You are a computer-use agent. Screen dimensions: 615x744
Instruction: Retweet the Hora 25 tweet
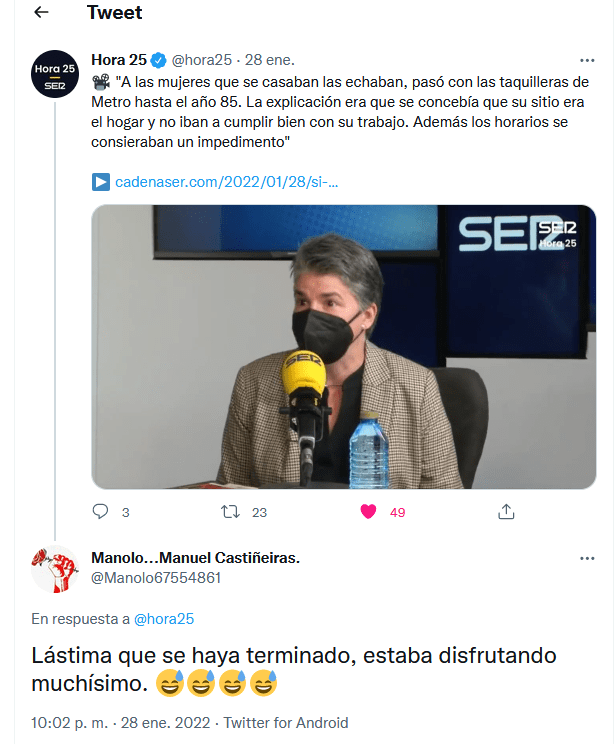pos(229,512)
